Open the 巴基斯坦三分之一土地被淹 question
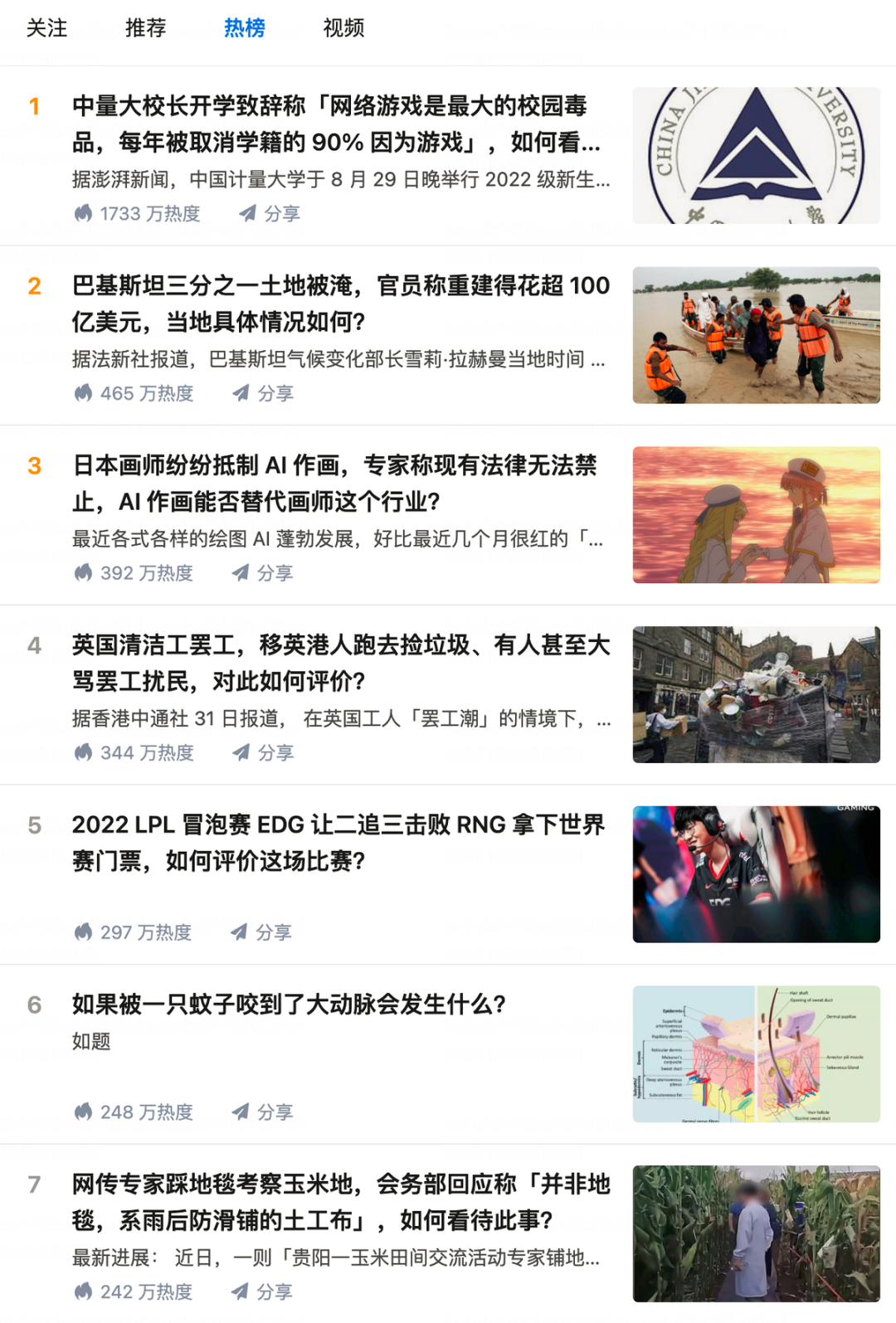The image size is (896, 1323). 340,304
